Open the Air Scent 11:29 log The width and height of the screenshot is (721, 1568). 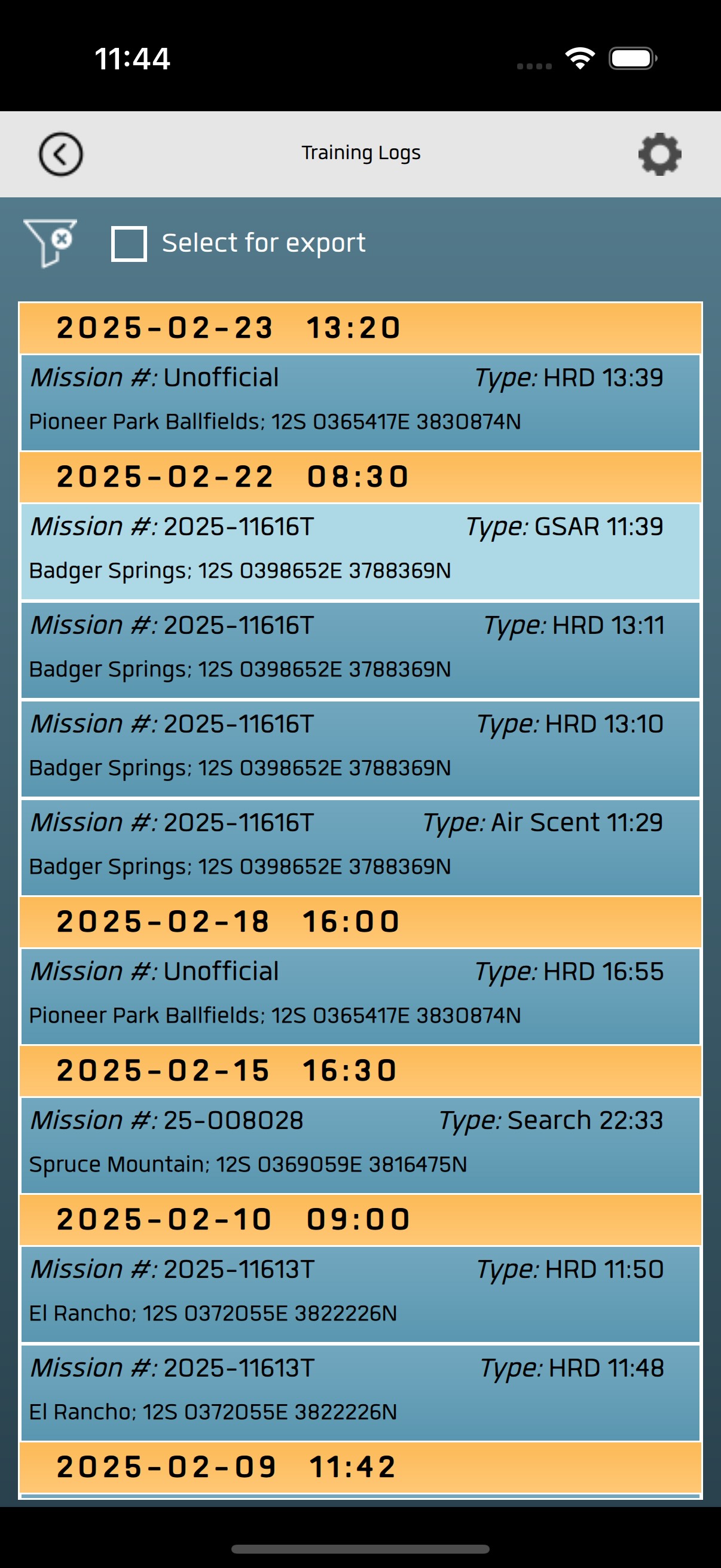360,847
